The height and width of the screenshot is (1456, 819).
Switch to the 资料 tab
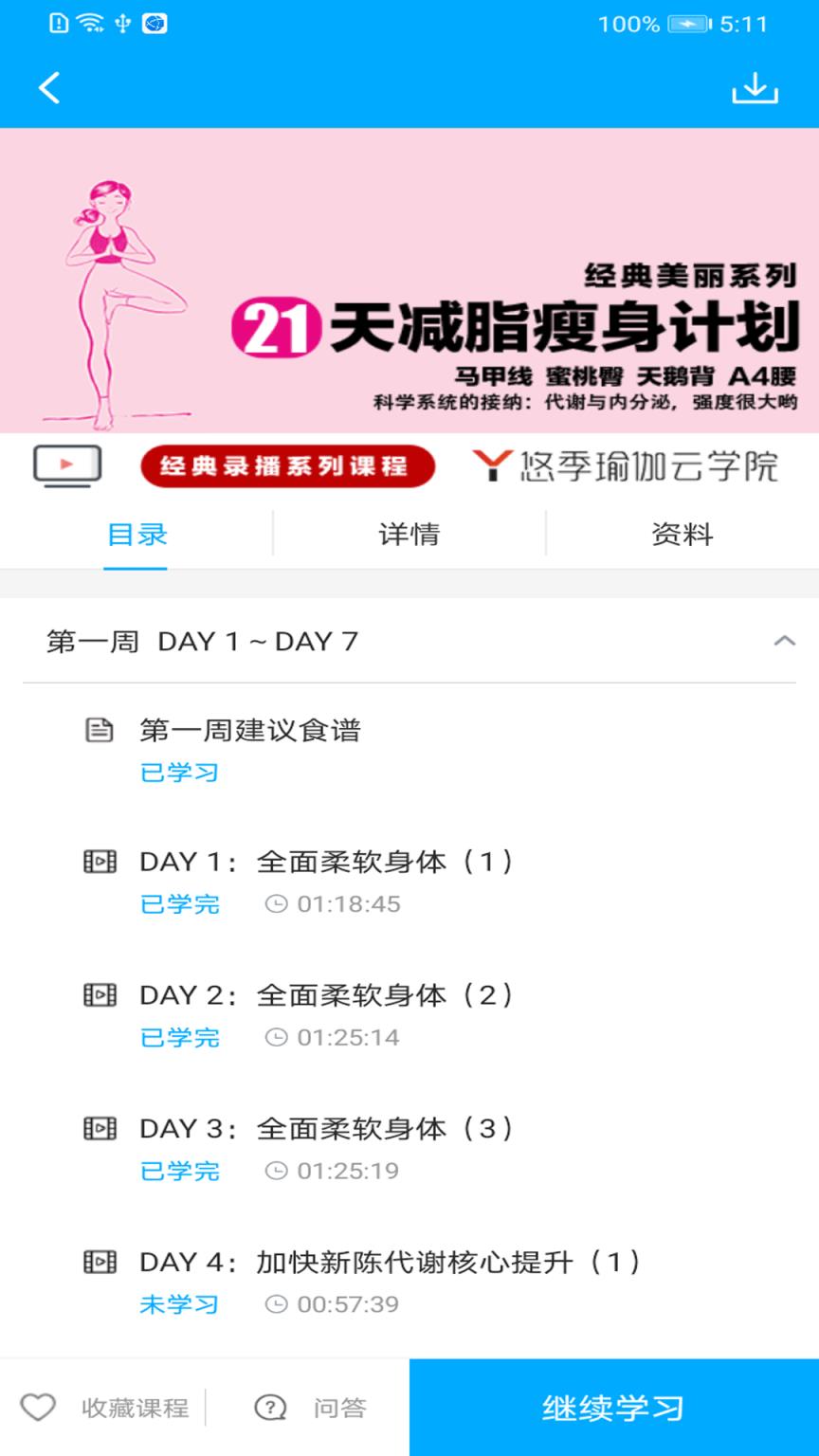coord(682,534)
